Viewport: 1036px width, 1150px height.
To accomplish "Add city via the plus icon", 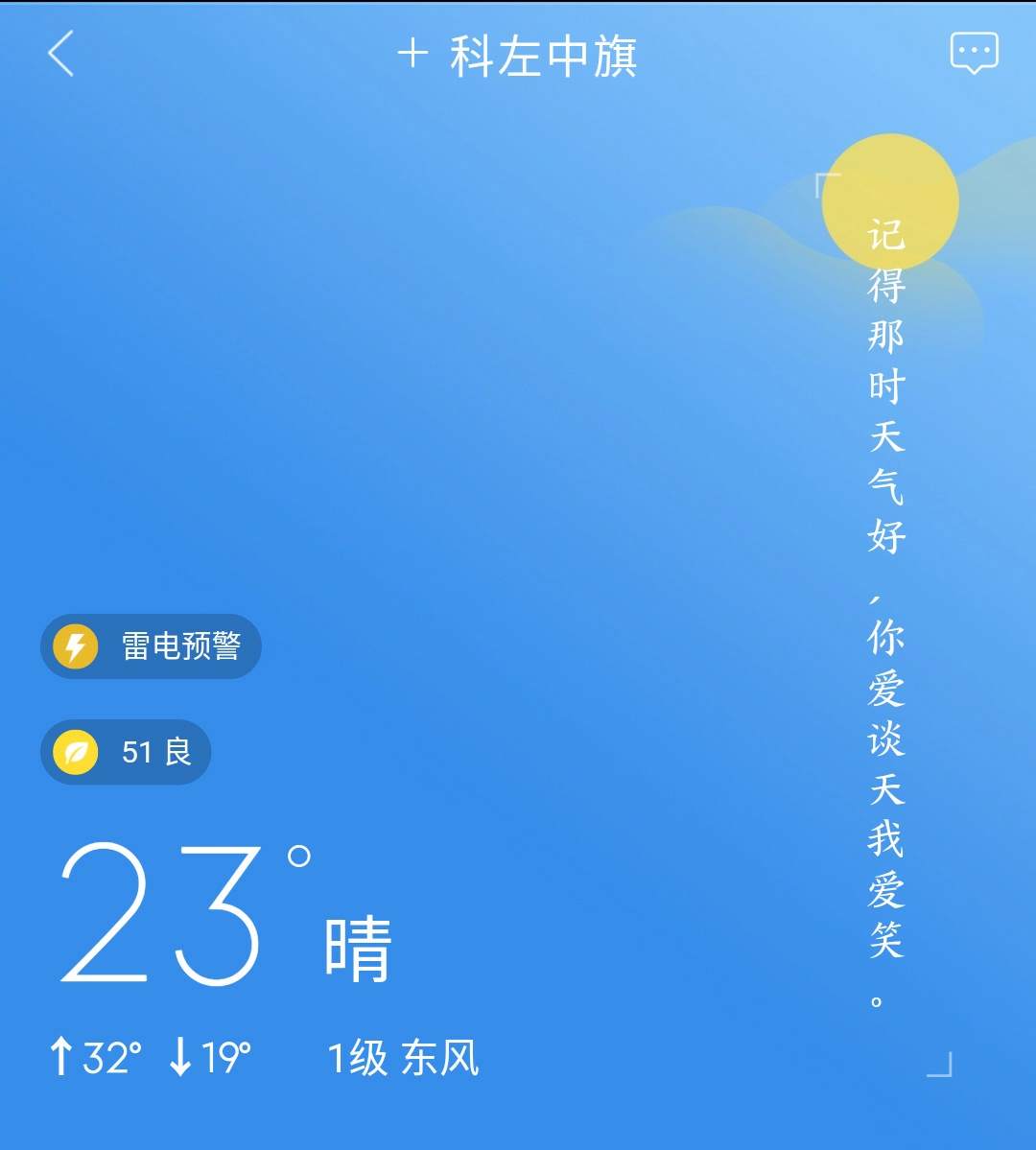I will click(412, 54).
